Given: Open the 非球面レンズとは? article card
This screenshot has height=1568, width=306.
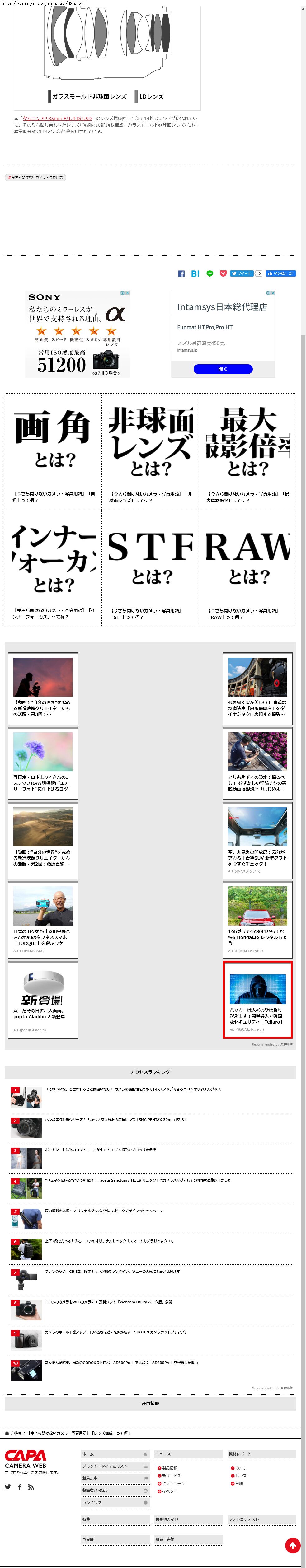Looking at the screenshot, I should (x=150, y=451).
